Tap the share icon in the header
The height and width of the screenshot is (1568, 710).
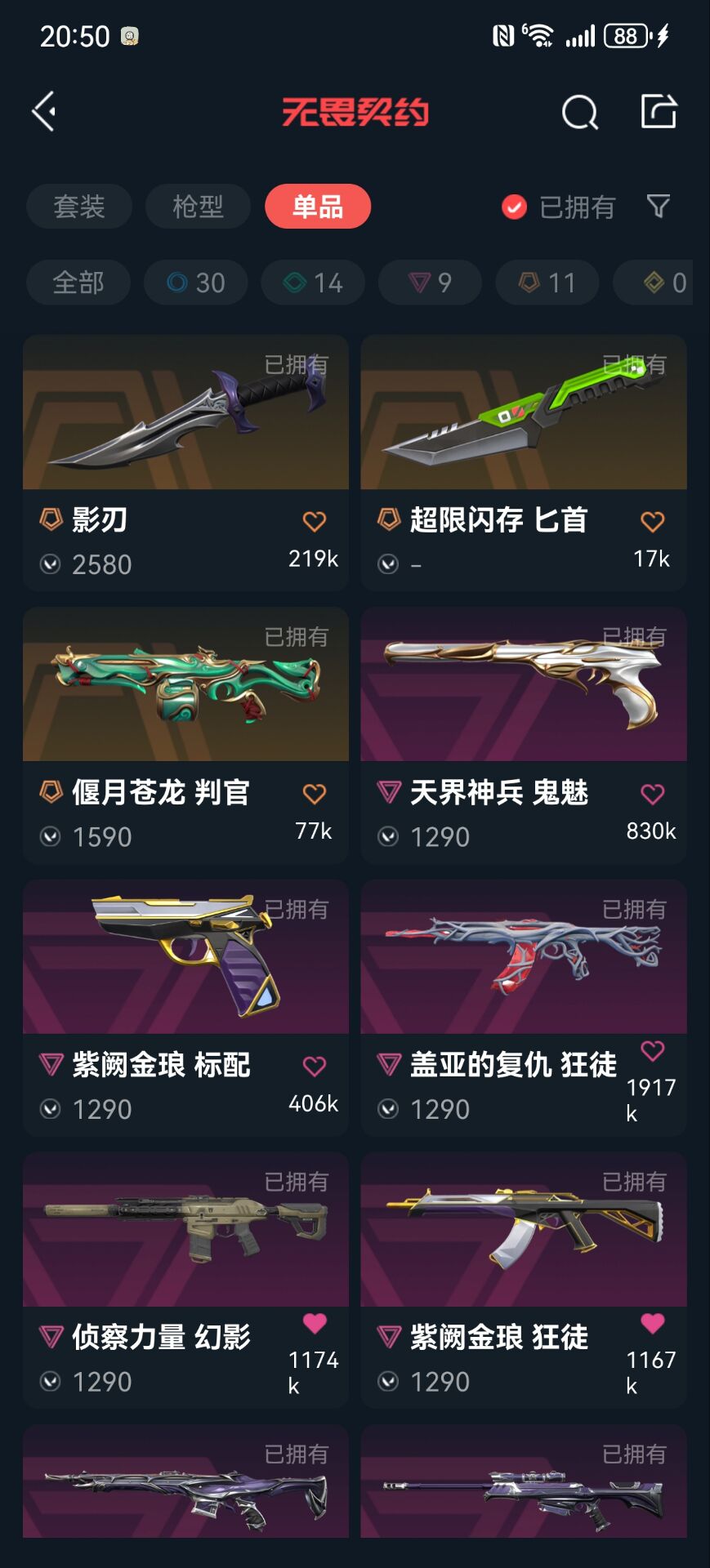tap(658, 111)
